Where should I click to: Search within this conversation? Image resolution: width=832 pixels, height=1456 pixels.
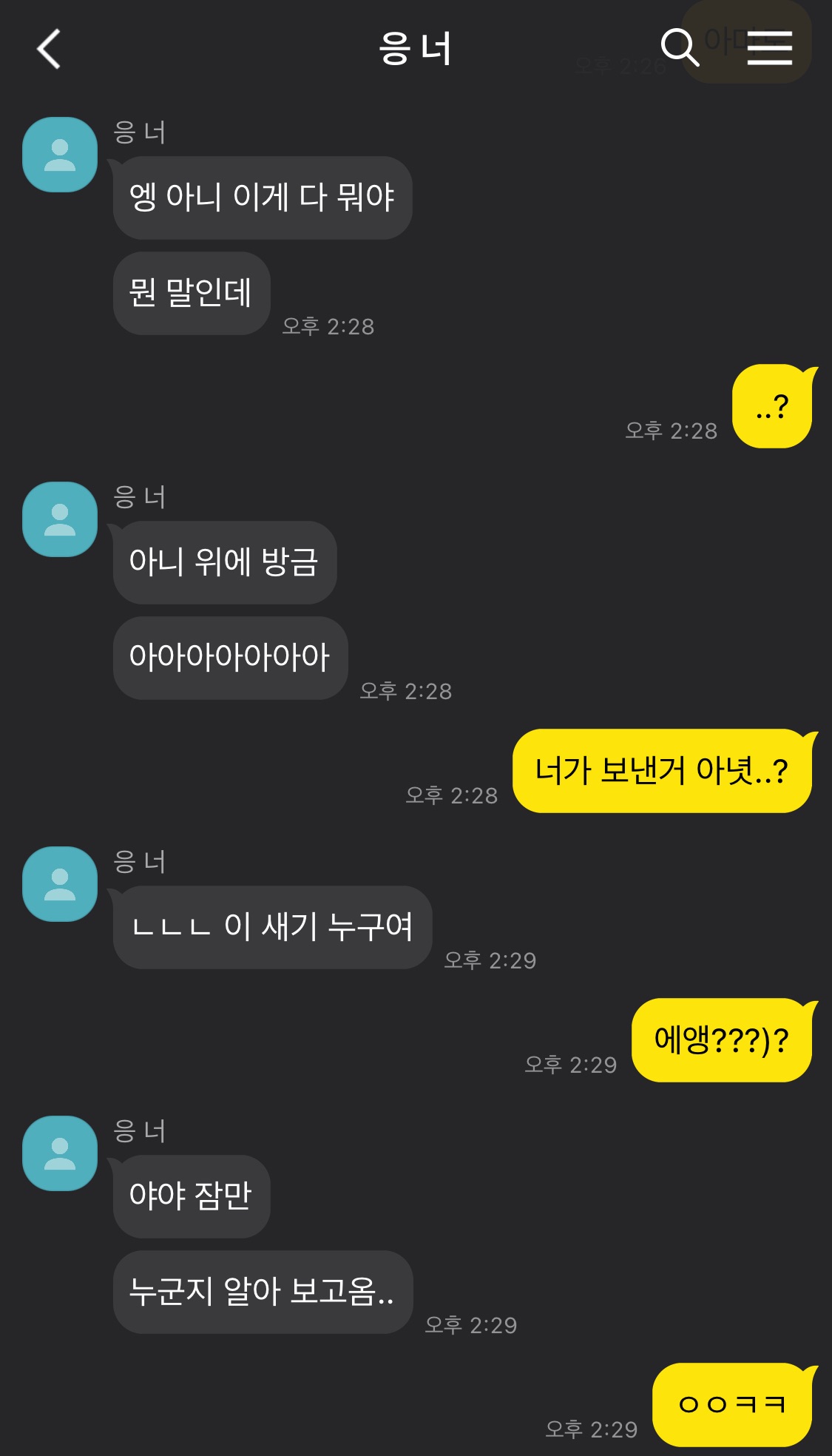679,48
